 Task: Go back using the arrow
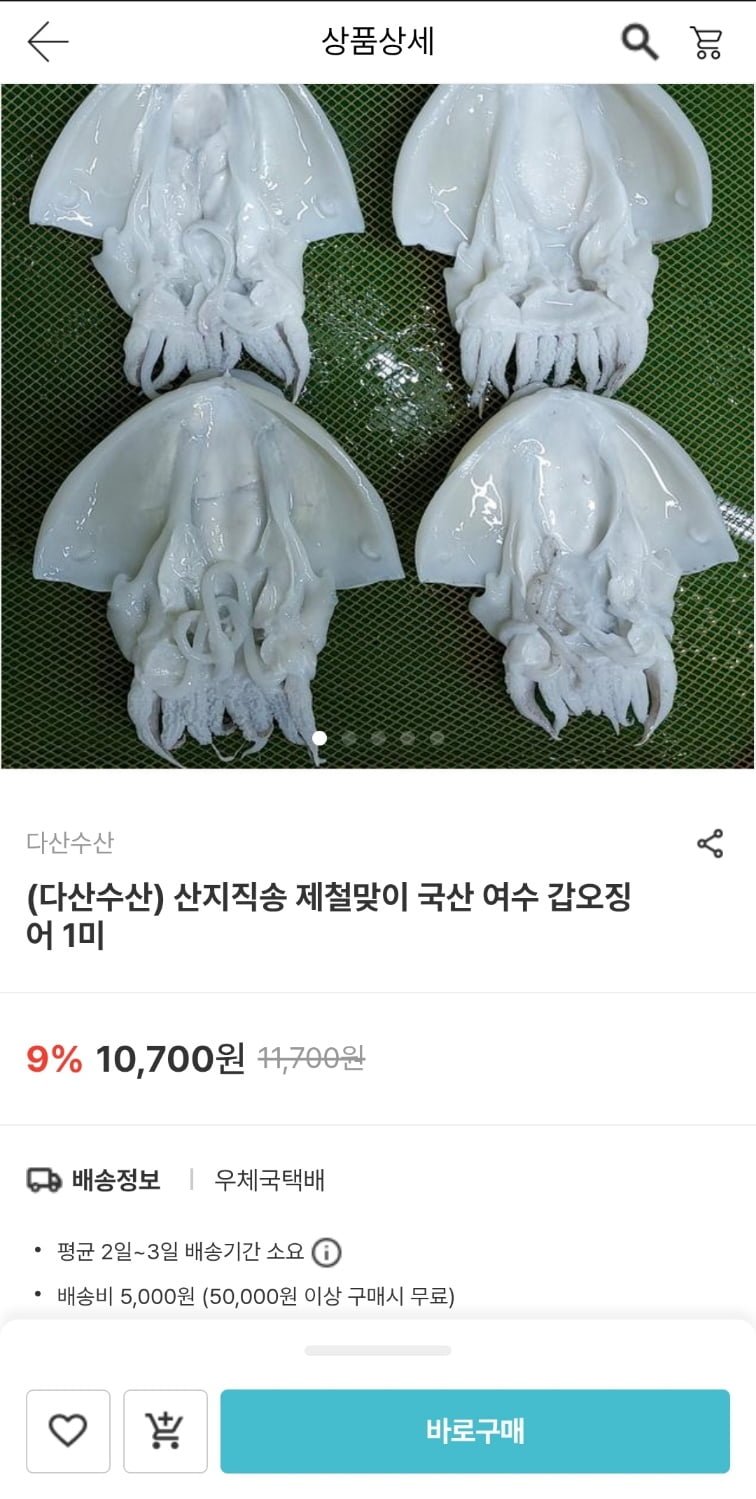[x=47, y=42]
